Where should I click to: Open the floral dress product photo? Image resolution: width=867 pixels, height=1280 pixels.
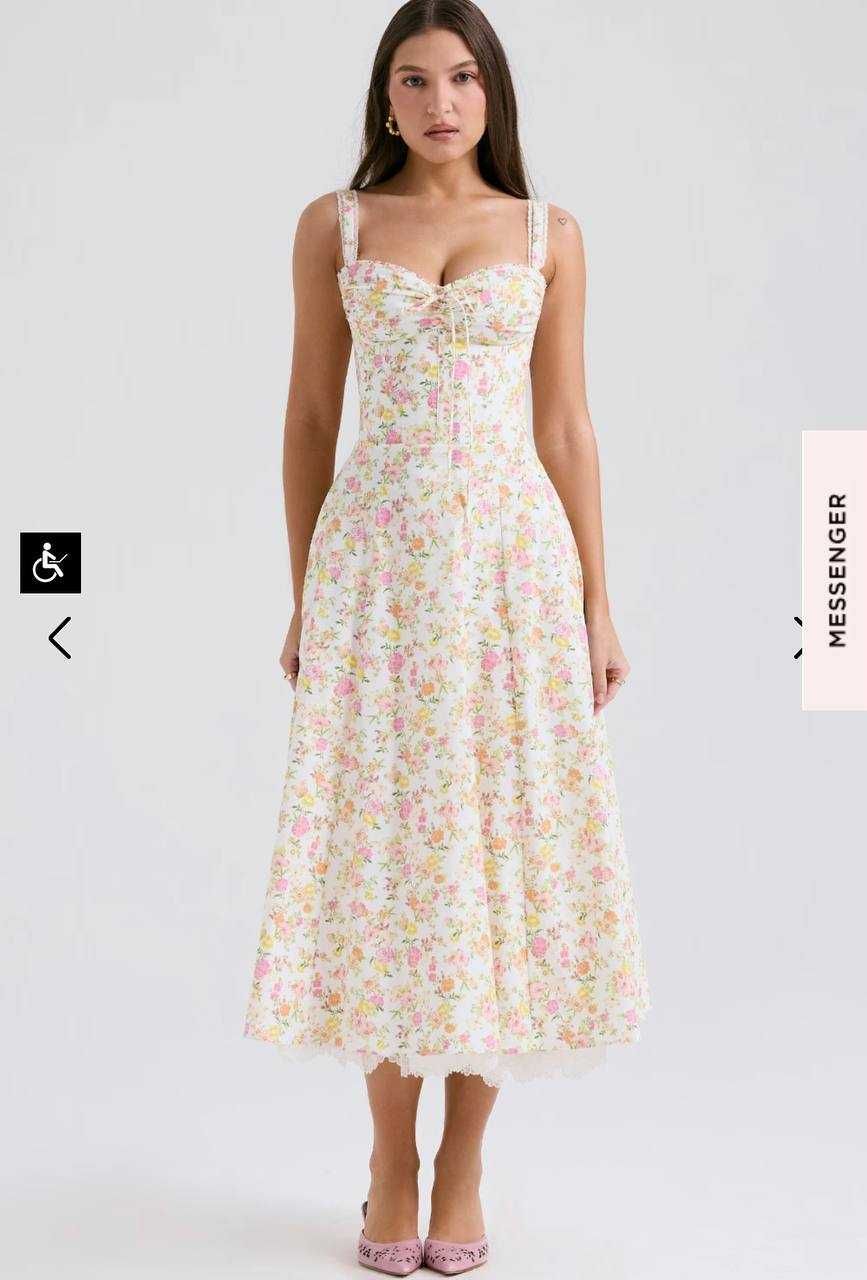[445, 700]
